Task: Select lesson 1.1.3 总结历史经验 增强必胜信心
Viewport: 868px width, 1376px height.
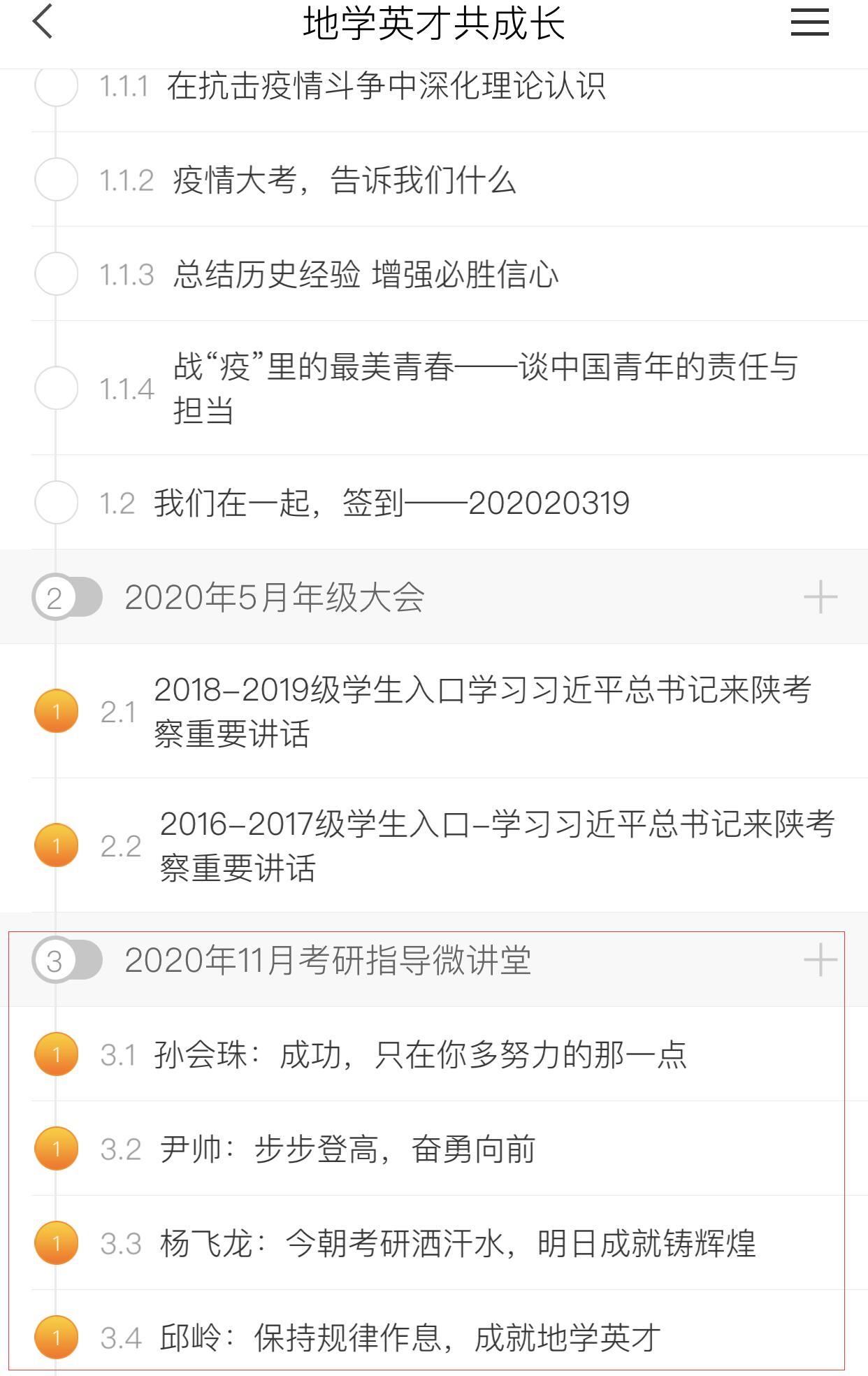Action: pyautogui.click(x=366, y=274)
